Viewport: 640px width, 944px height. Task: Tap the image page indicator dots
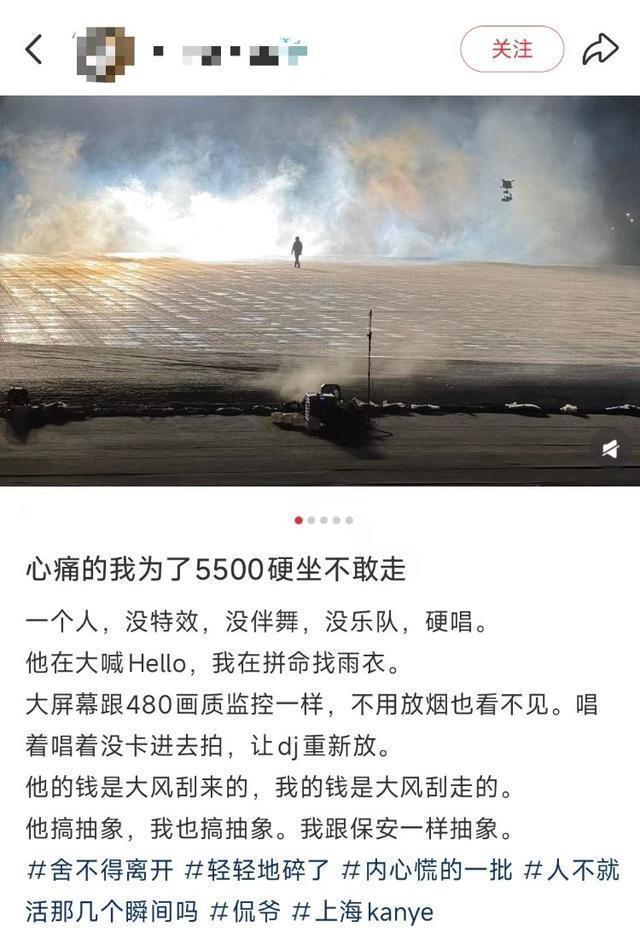(x=323, y=520)
